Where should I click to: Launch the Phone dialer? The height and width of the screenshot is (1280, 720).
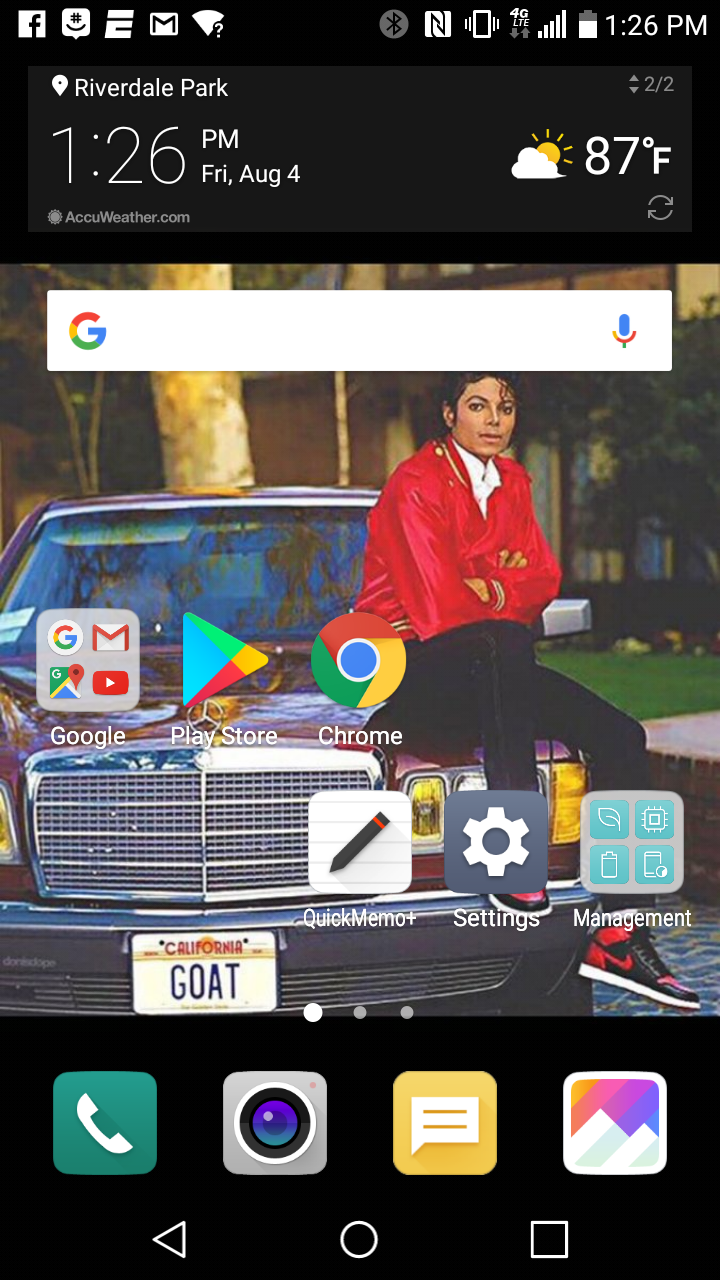(105, 1123)
